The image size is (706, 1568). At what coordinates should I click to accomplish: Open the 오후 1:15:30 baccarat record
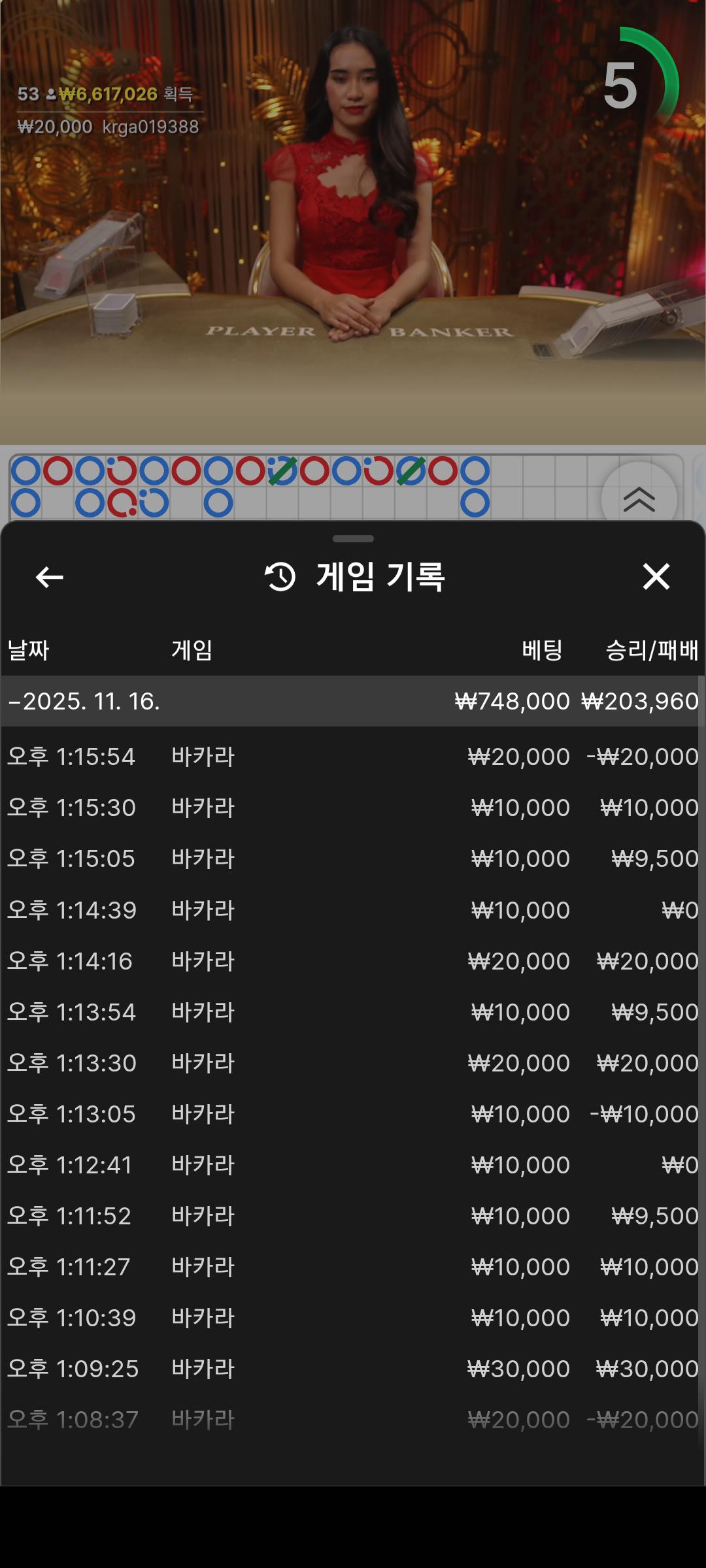point(353,808)
